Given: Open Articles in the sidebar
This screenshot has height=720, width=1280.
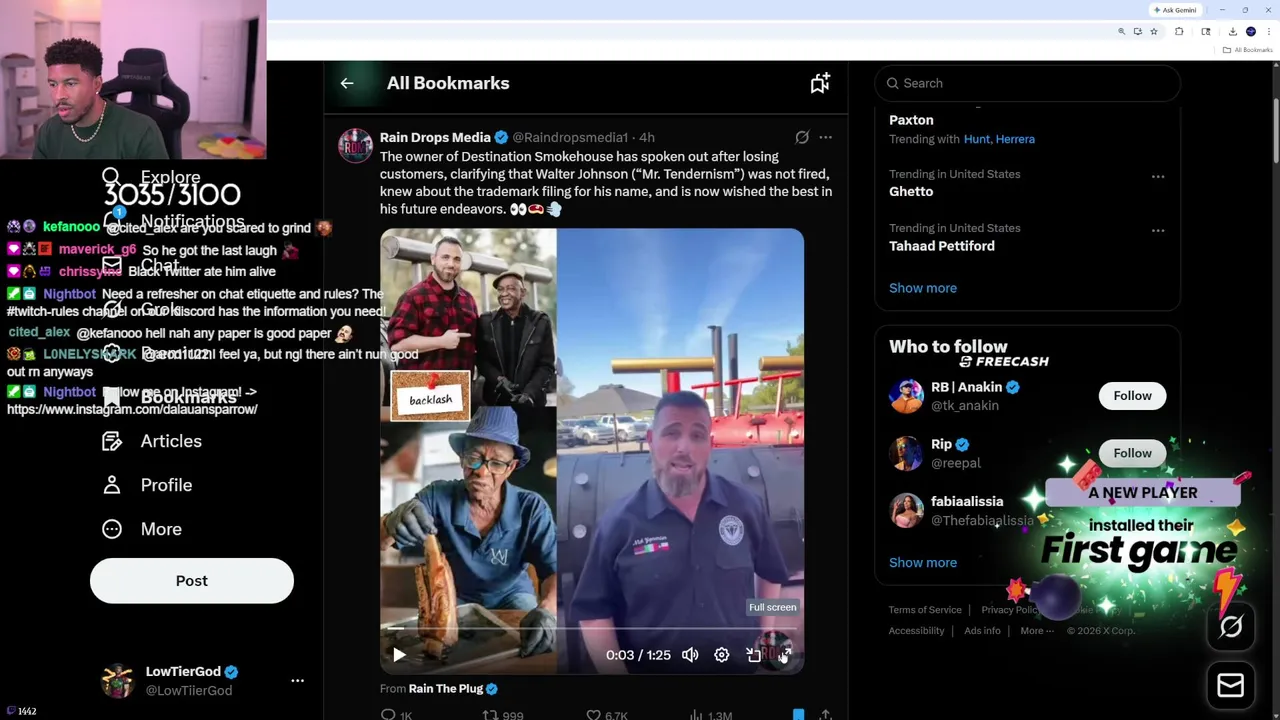Looking at the screenshot, I should click(170, 441).
